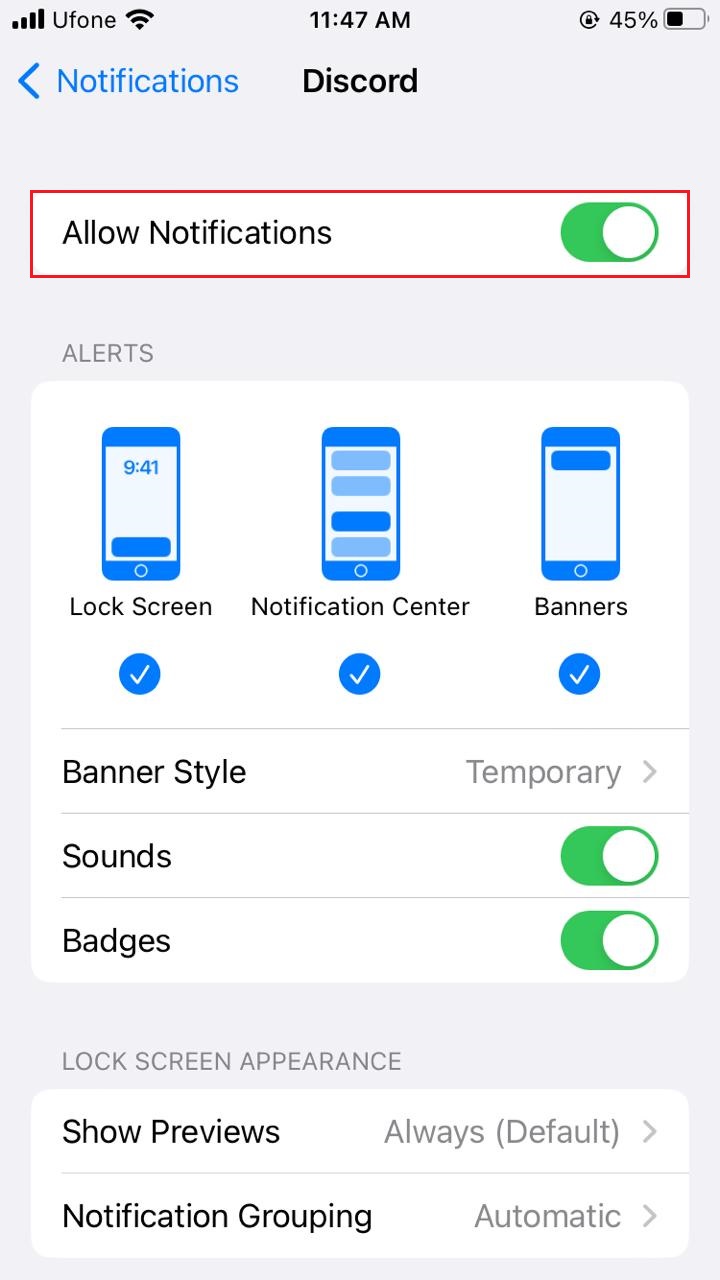Turn off the Sounds toggle
The image size is (720, 1280).
click(x=609, y=856)
